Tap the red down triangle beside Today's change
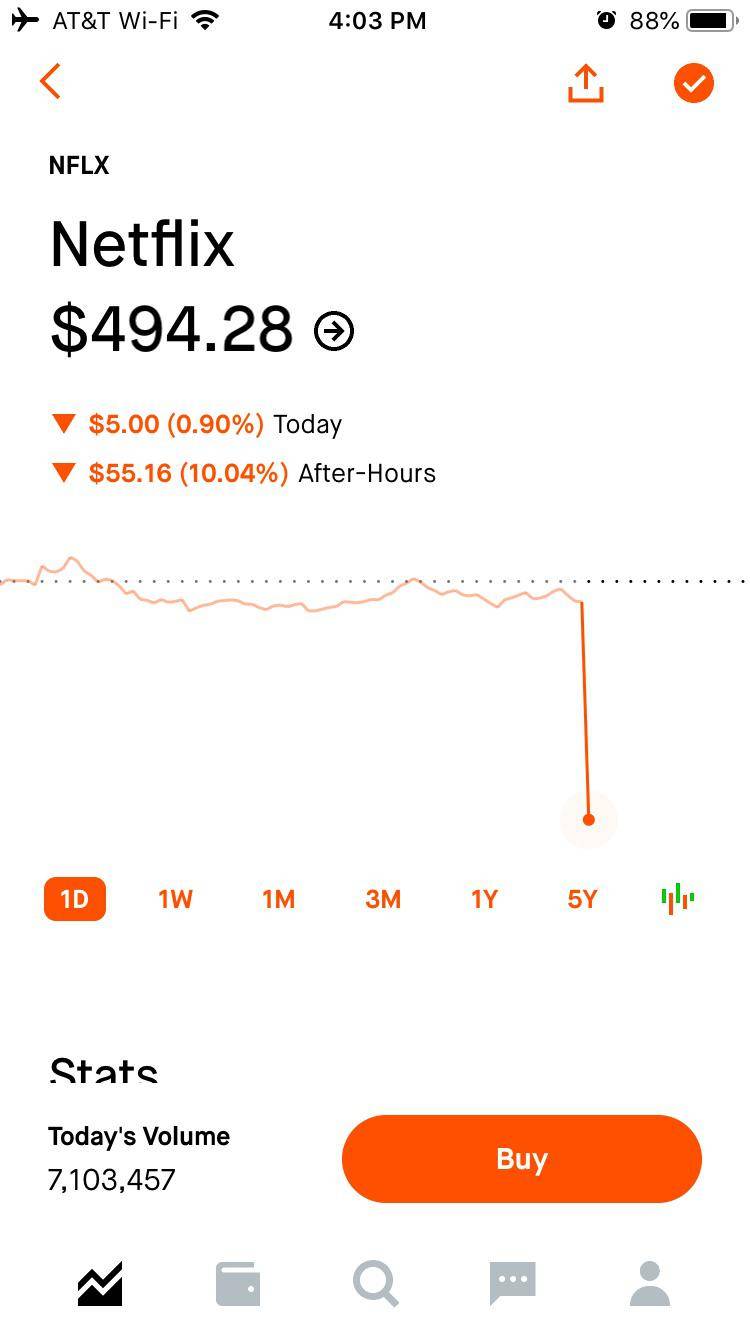Screen dimensions: 750x1334 pyautogui.click(x=64, y=423)
